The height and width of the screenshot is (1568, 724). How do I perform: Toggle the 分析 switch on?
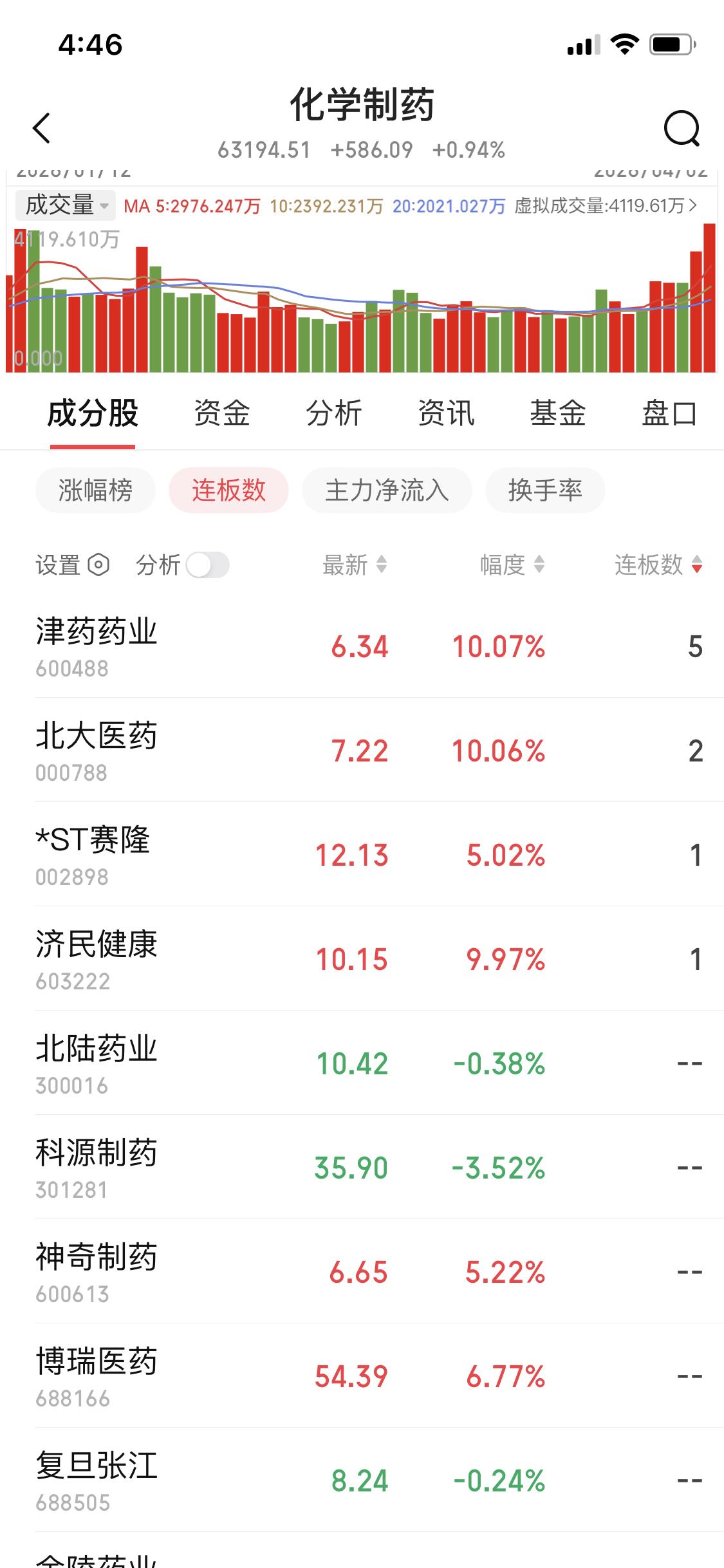click(210, 565)
